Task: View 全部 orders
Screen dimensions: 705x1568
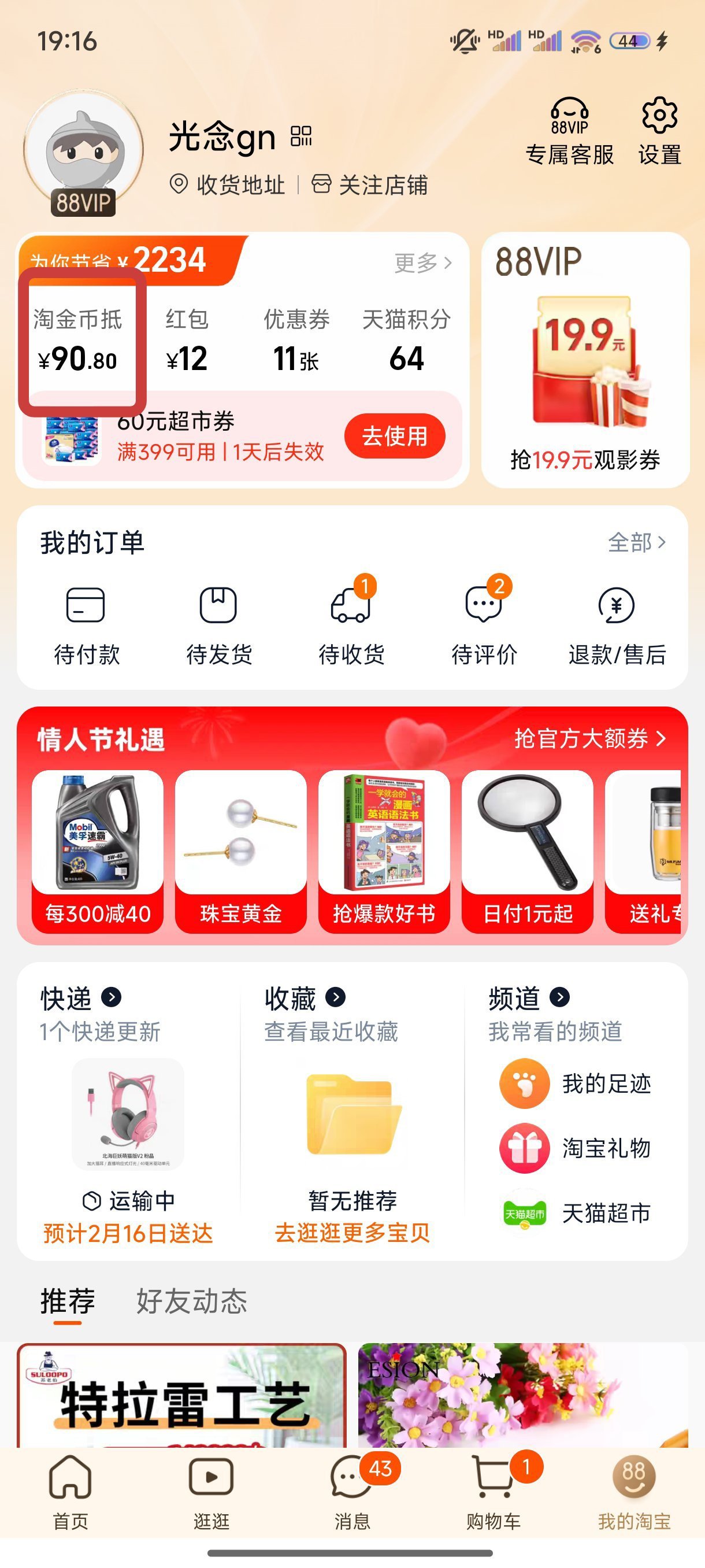Action: pos(636,542)
